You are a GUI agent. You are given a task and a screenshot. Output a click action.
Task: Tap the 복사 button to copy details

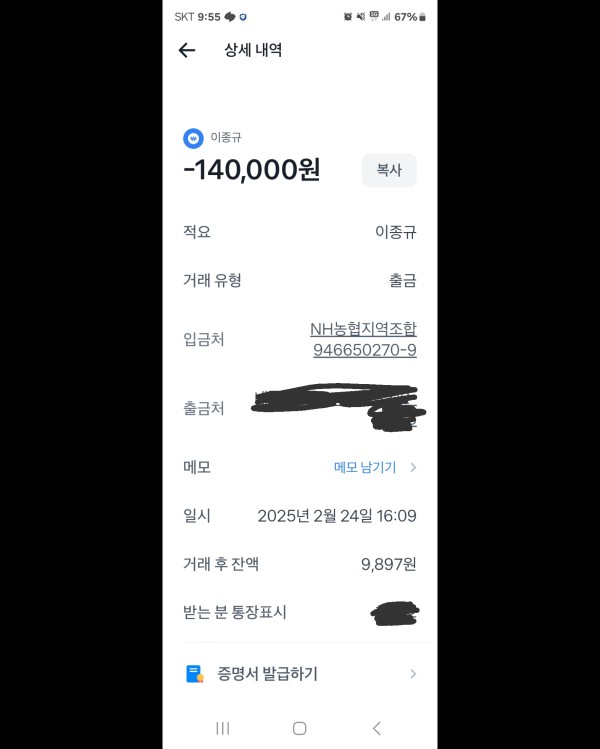click(388, 170)
